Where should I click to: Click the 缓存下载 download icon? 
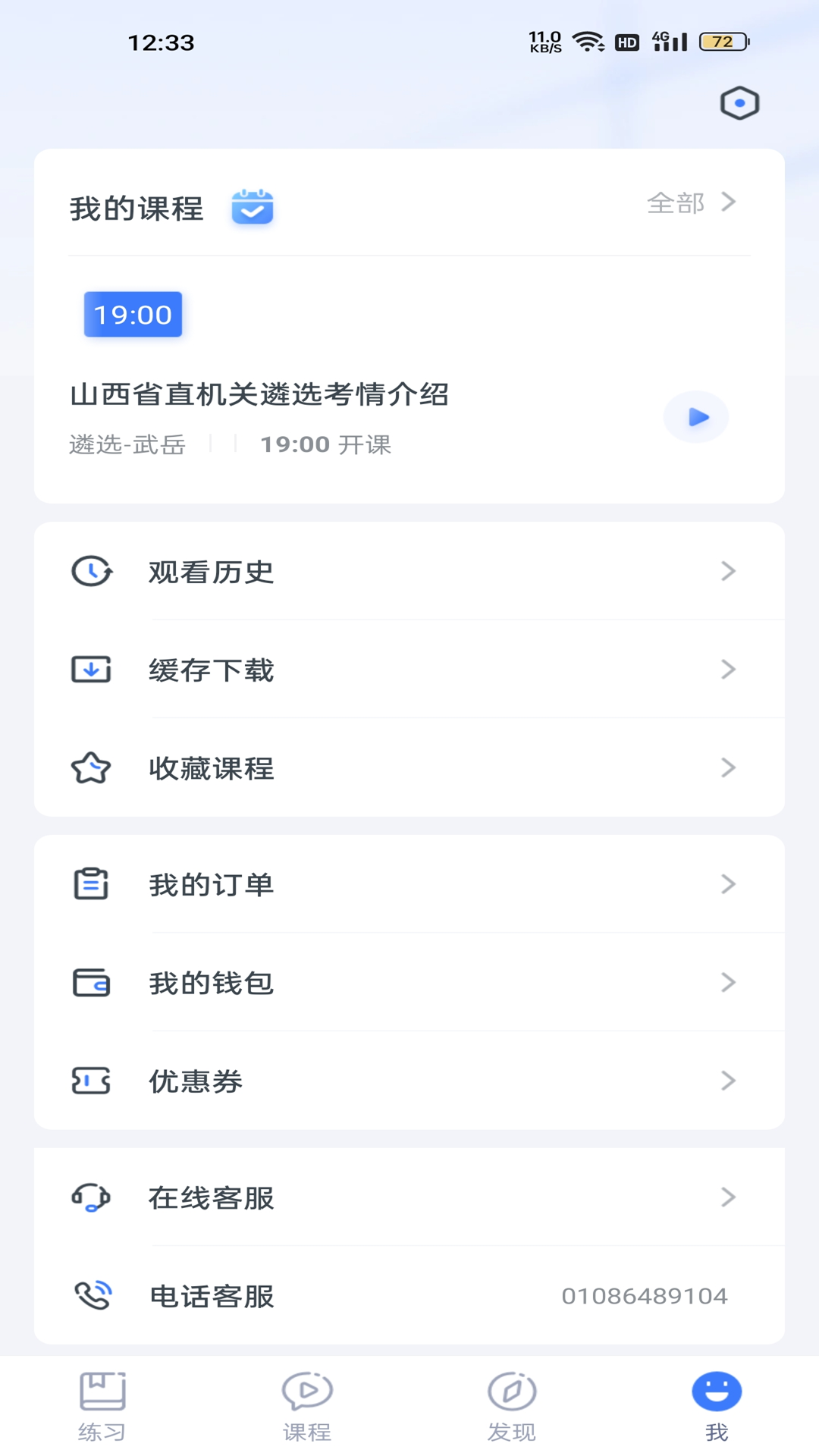coord(91,670)
